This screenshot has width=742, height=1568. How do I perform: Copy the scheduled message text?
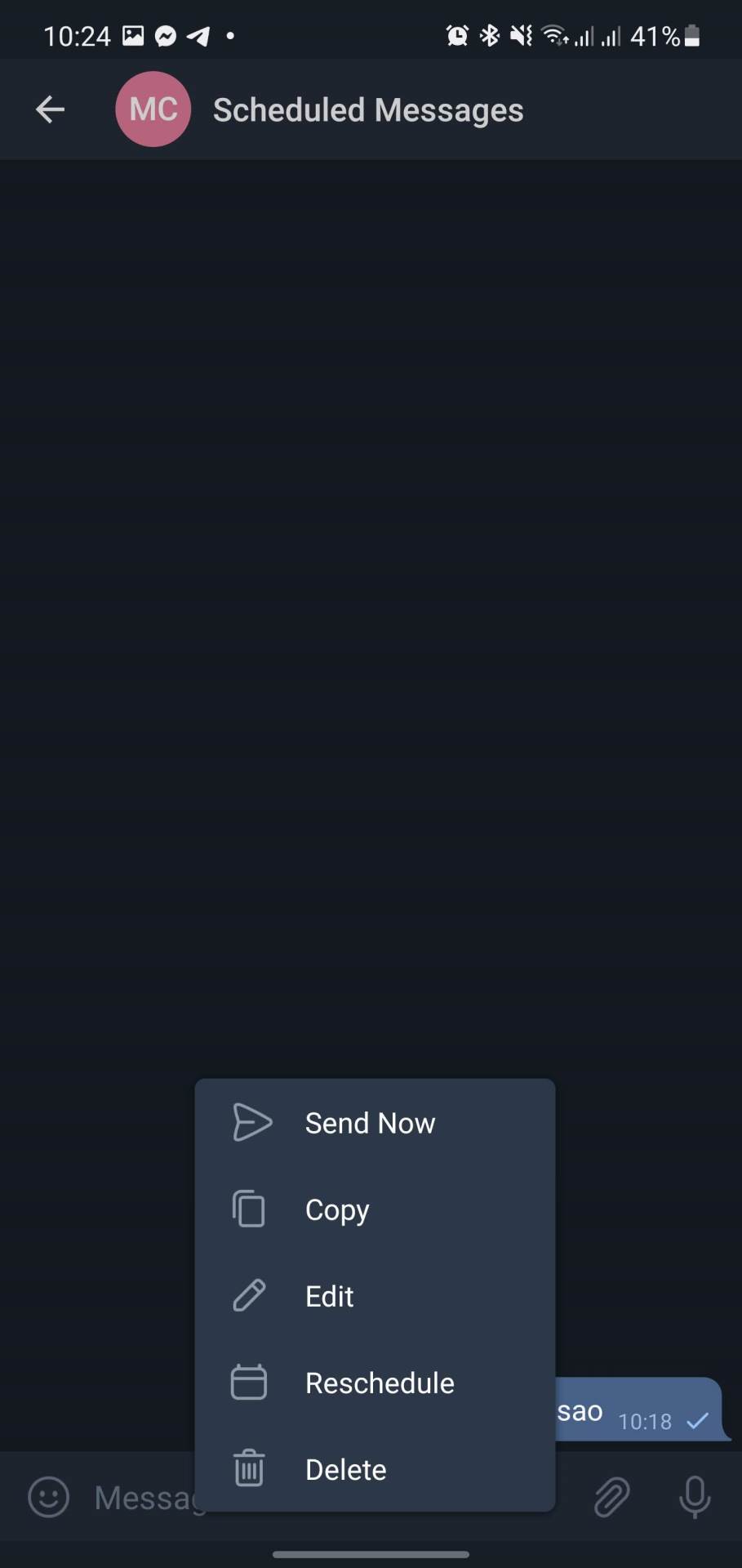click(x=337, y=1209)
